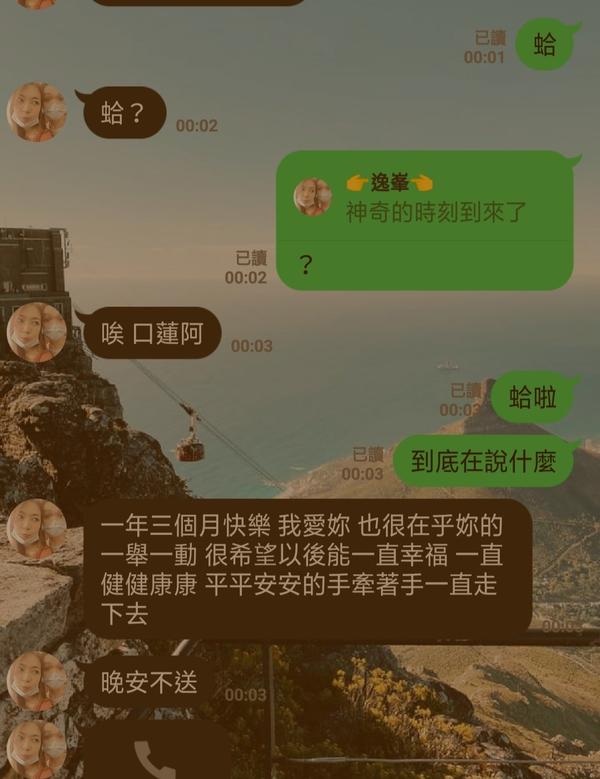Open the quoted reply '神奇的時刻到來了'
600x779 pixels.
(x=436, y=199)
